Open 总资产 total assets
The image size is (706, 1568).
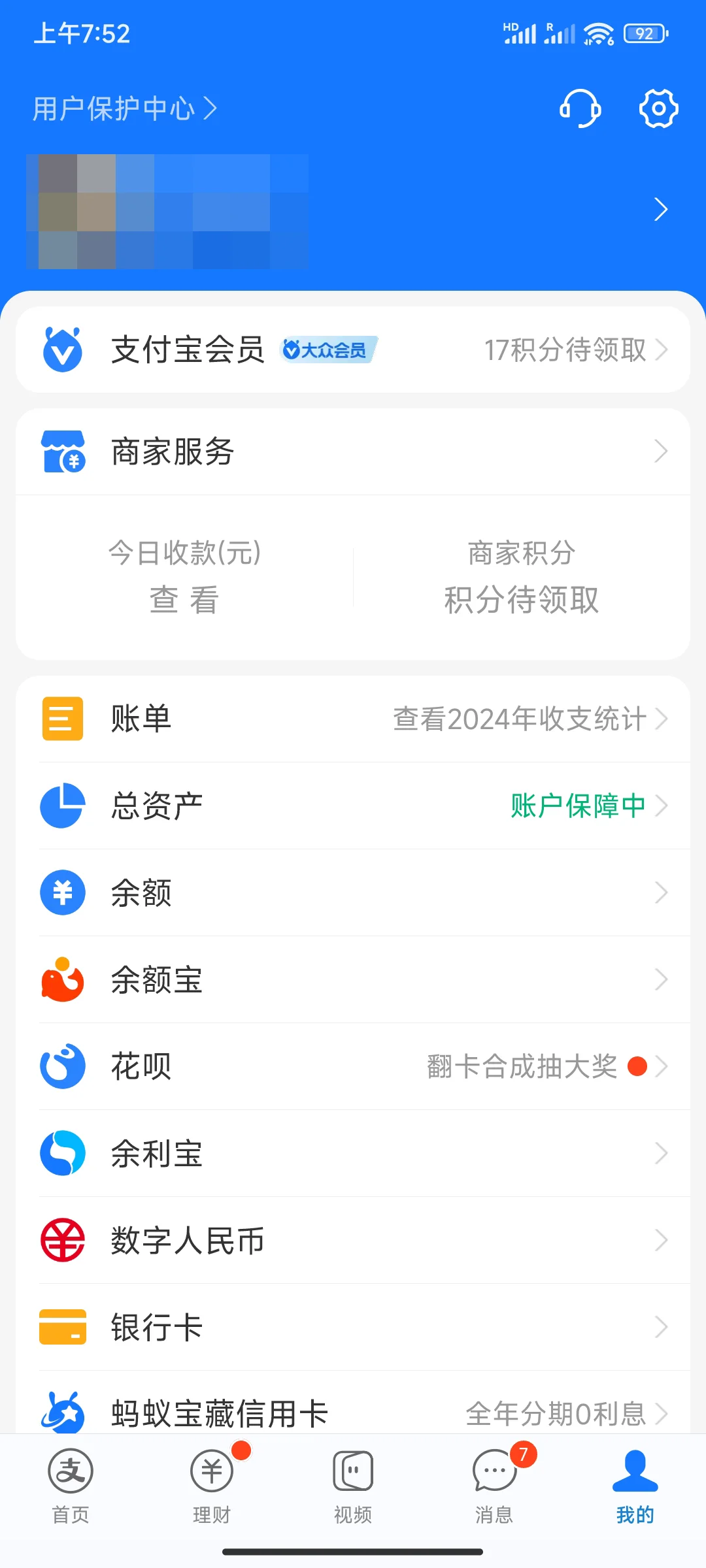click(353, 806)
